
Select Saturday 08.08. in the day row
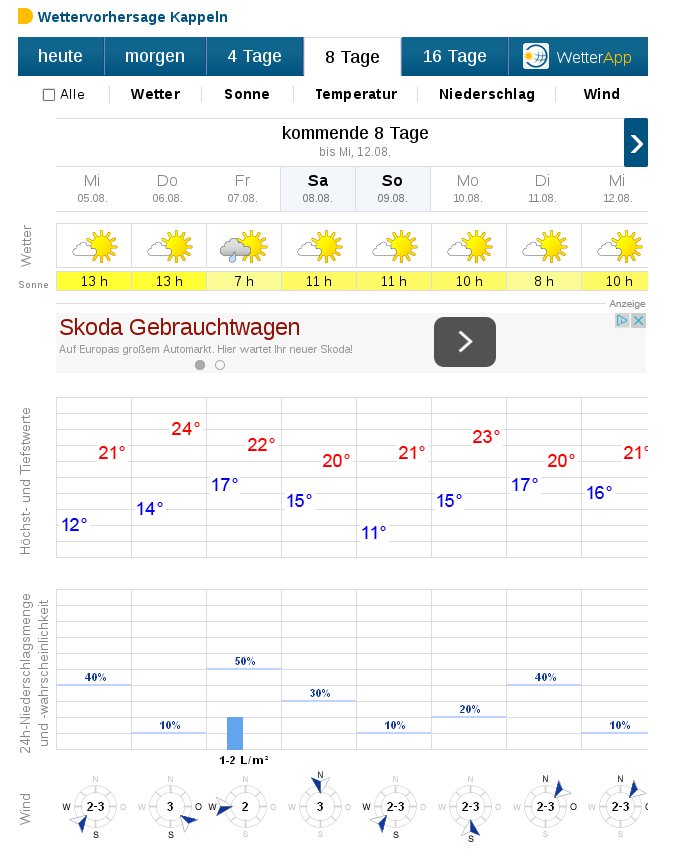tap(318, 188)
